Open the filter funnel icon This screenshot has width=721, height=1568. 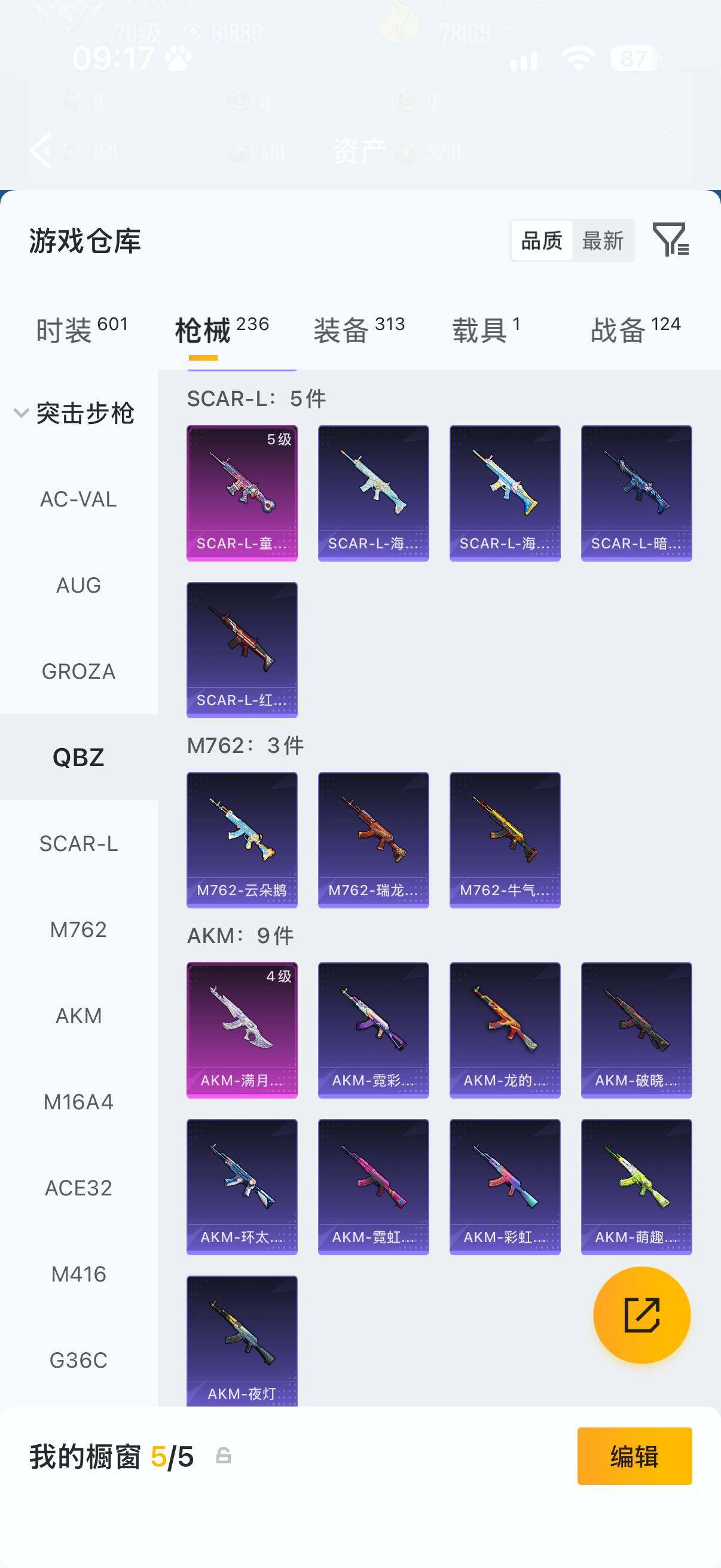click(671, 239)
